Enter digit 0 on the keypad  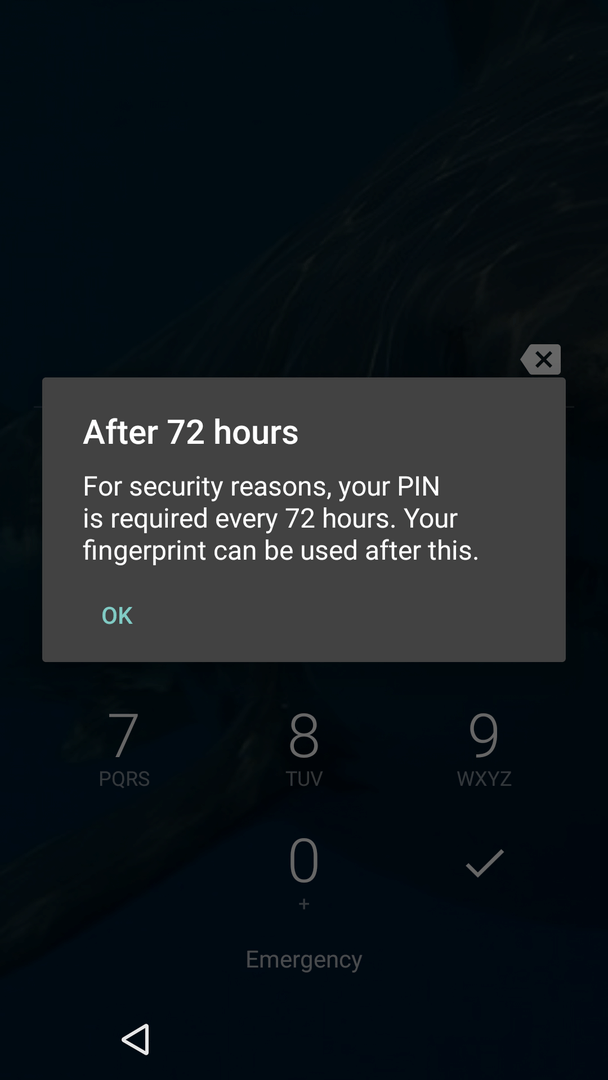click(304, 869)
